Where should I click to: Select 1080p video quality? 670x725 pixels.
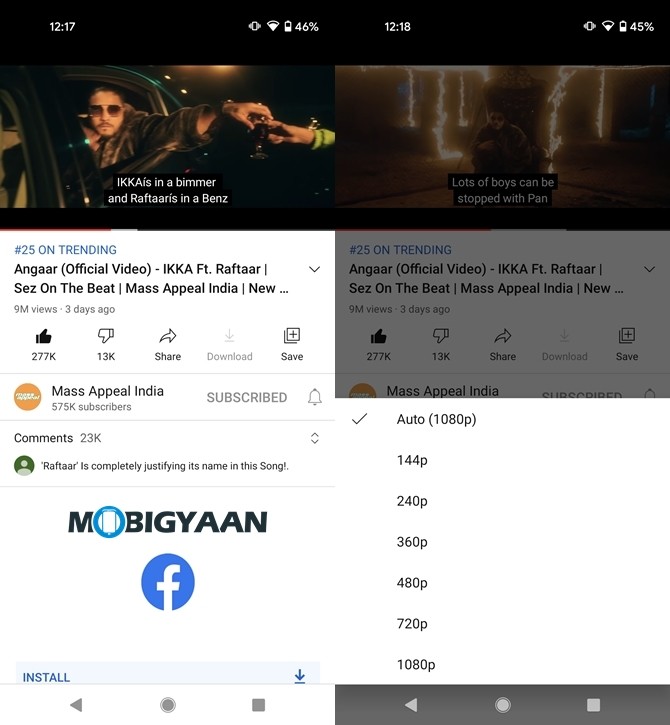click(x=416, y=665)
